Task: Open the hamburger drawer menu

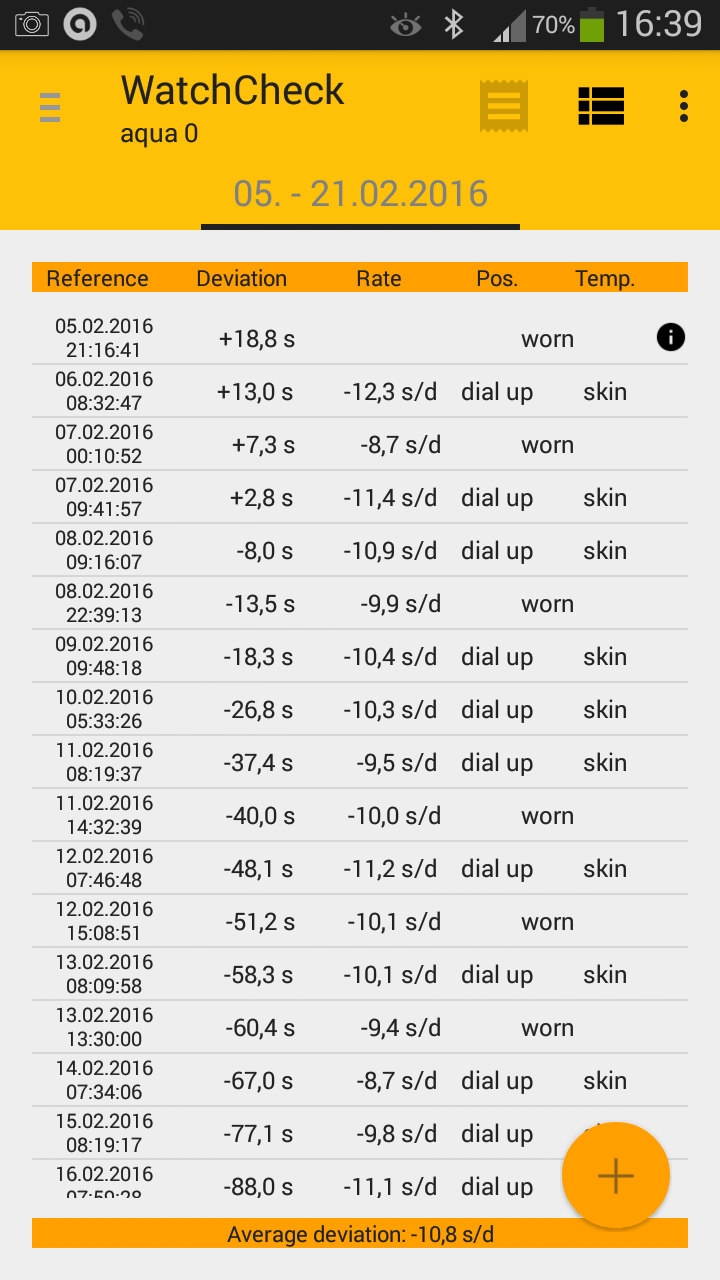Action: [50, 107]
